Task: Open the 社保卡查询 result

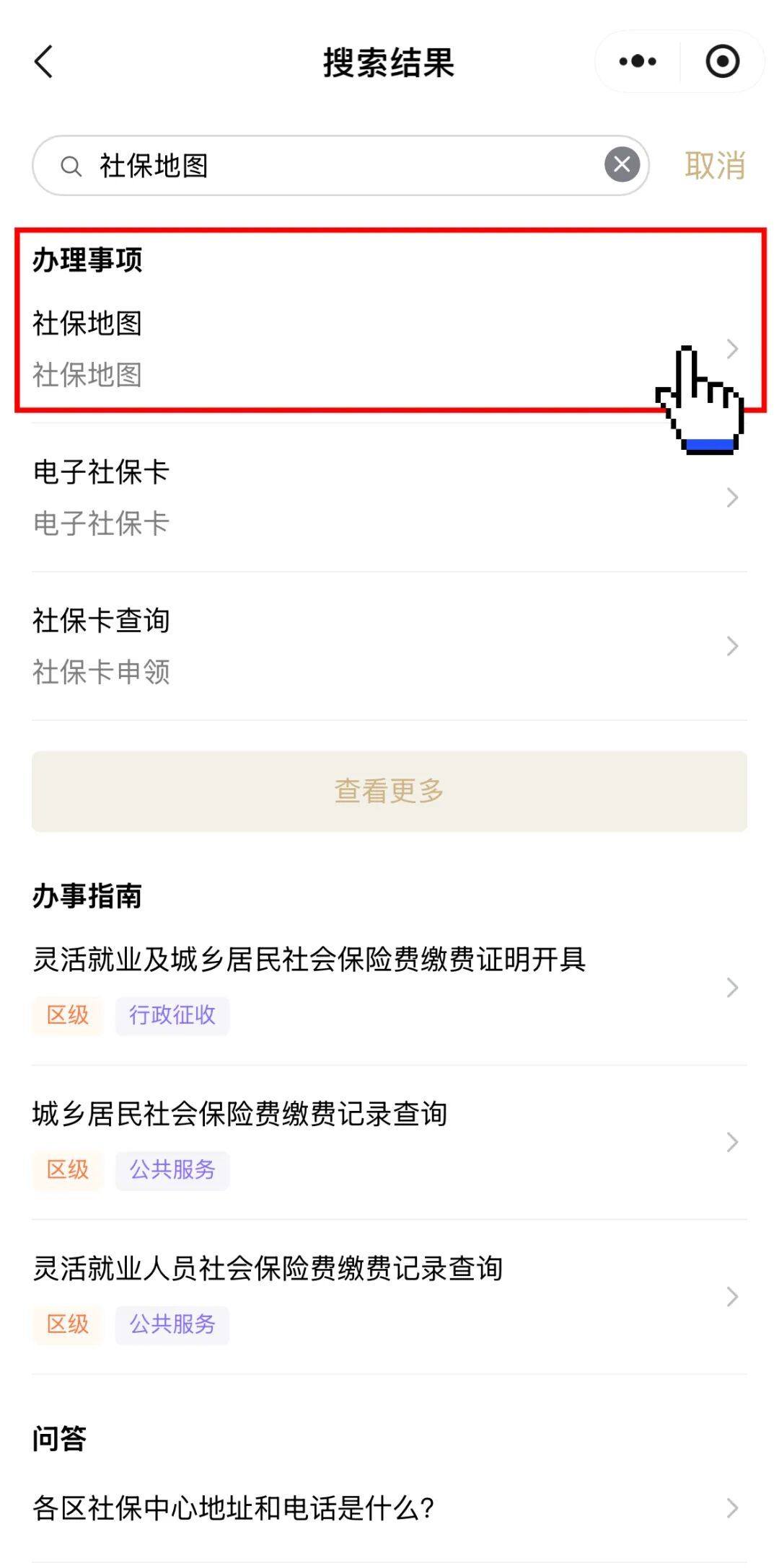Action: (361, 646)
